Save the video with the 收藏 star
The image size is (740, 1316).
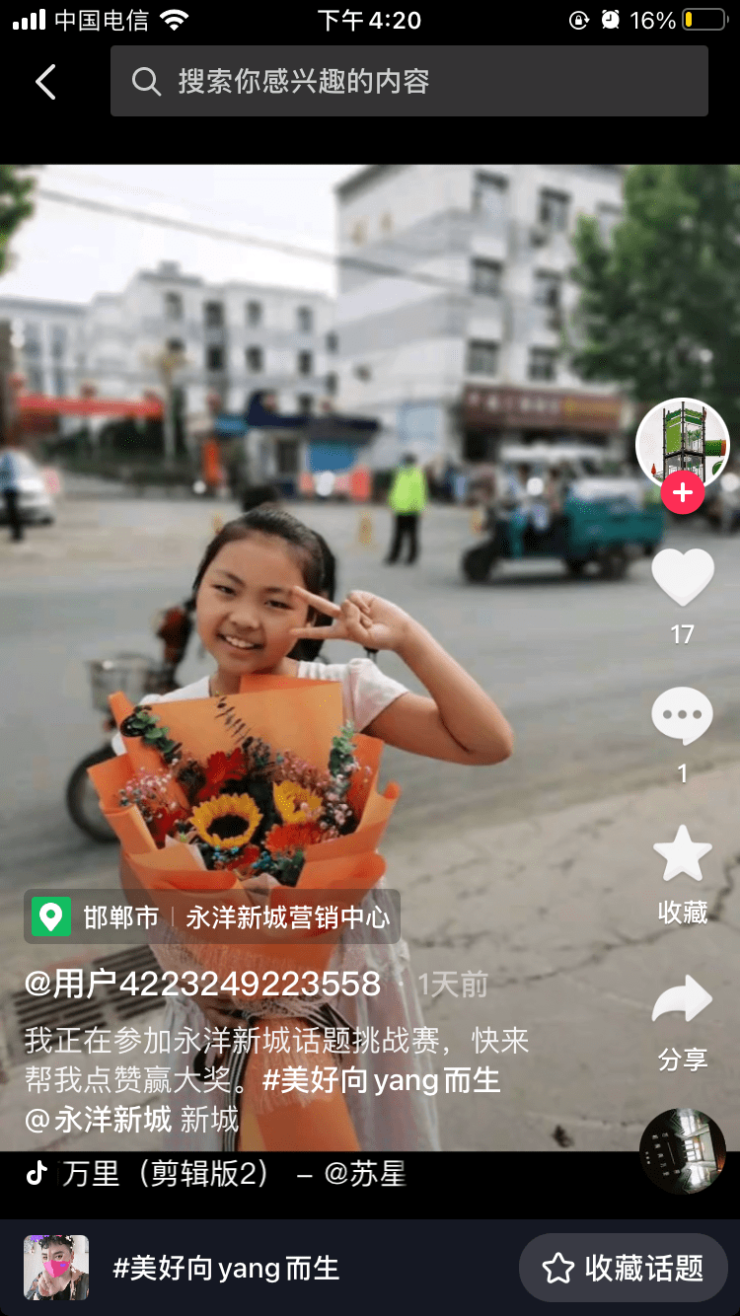(x=682, y=856)
